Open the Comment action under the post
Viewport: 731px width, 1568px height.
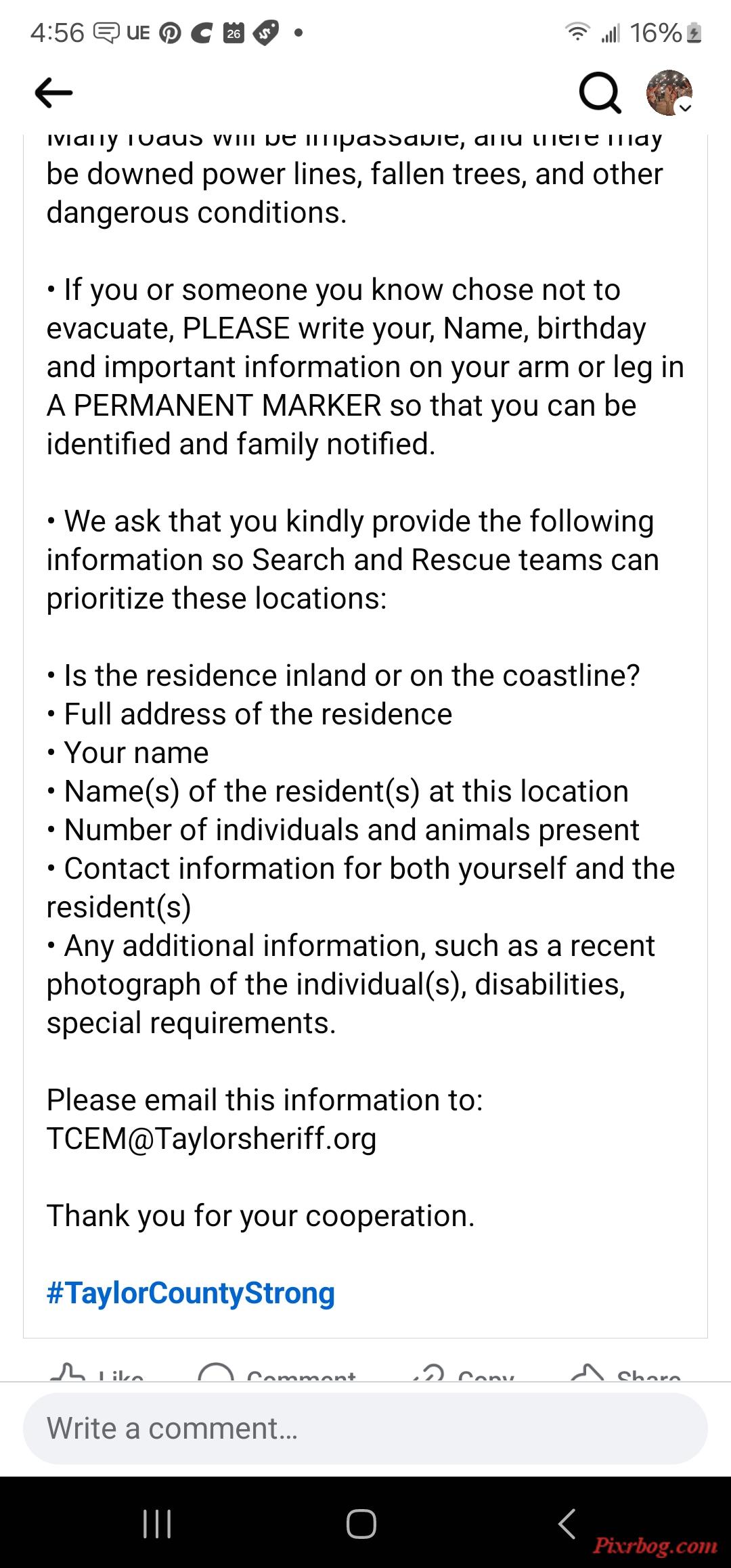[x=277, y=1373]
